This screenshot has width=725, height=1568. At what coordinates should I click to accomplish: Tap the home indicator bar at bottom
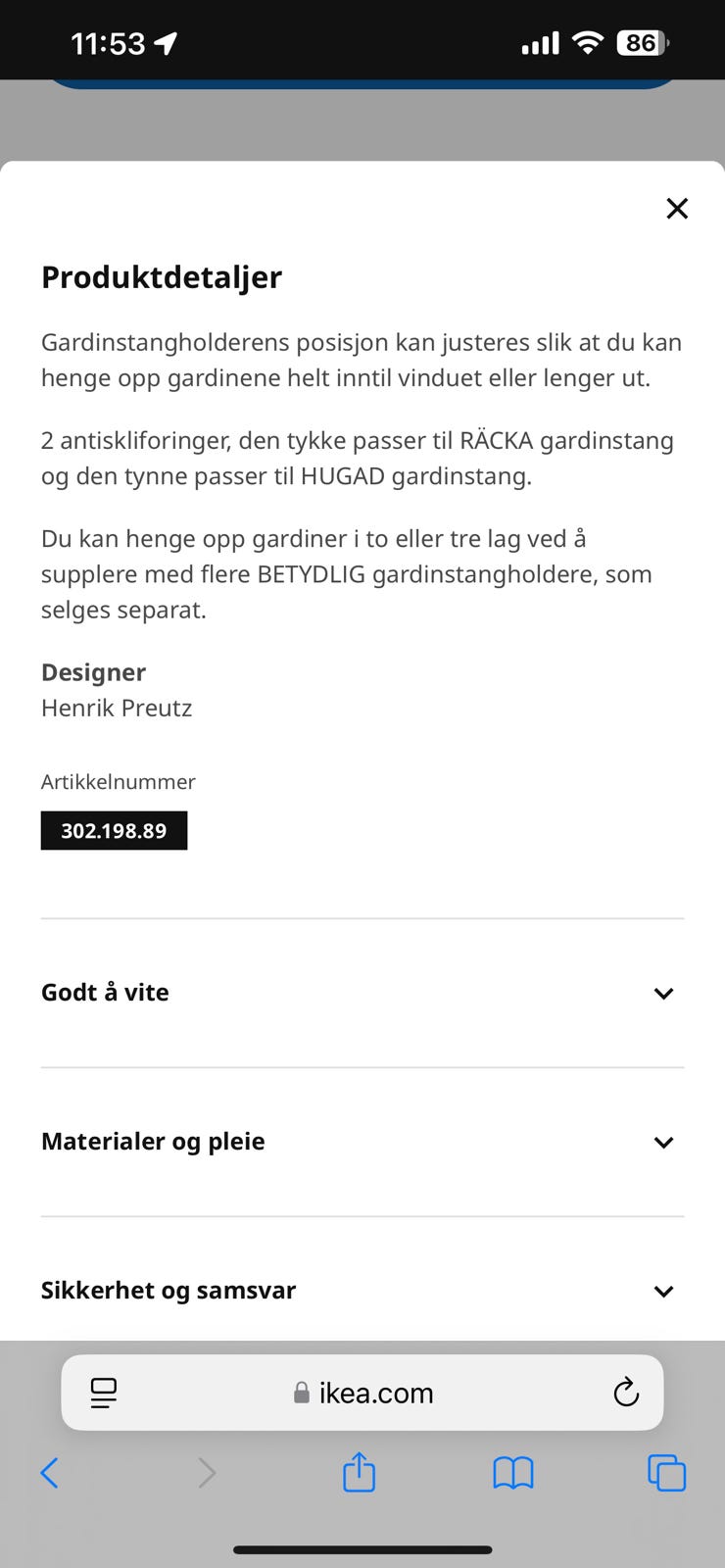[x=362, y=1522]
